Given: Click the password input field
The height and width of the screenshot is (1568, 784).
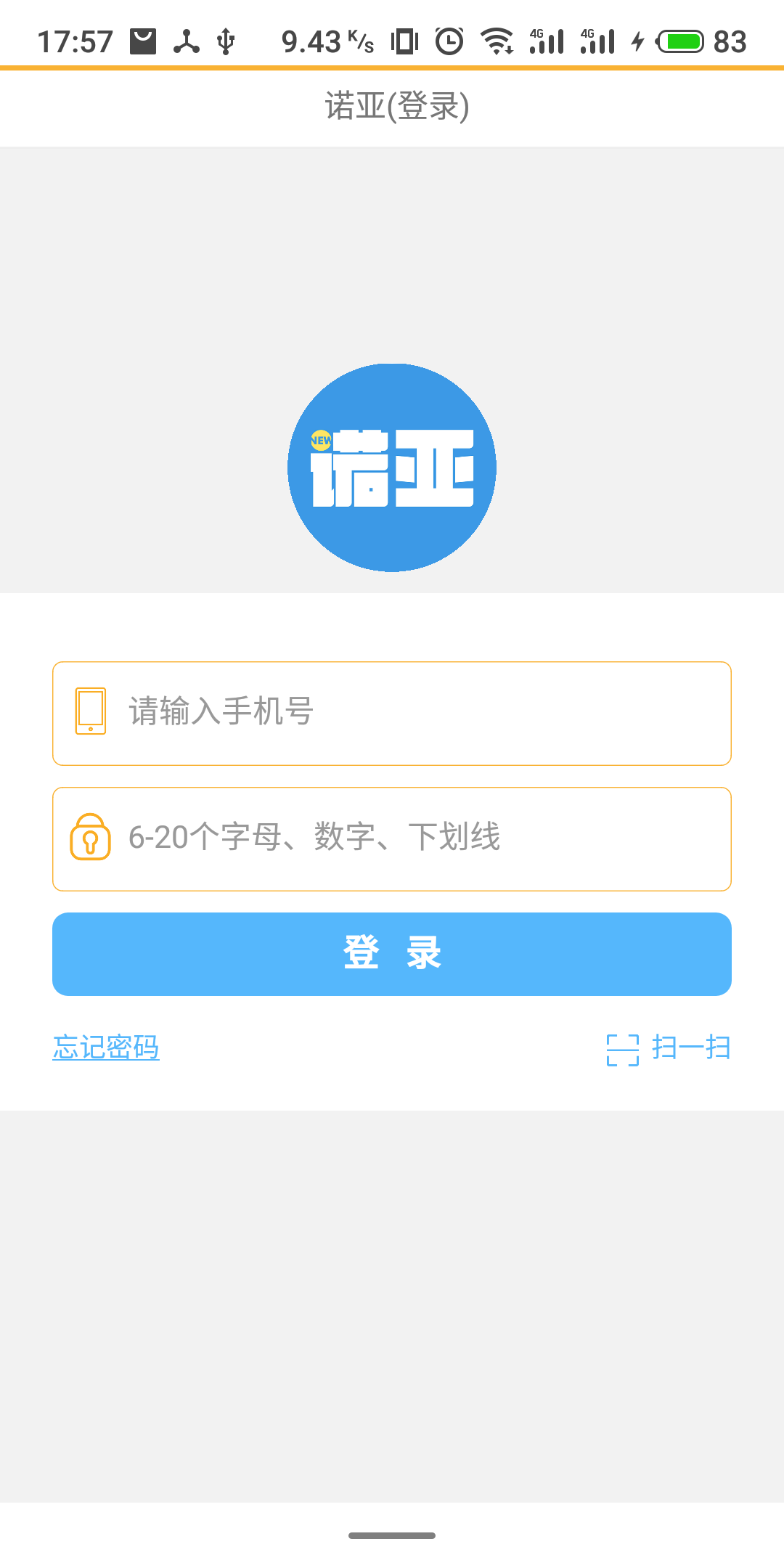Looking at the screenshot, I should [392, 838].
